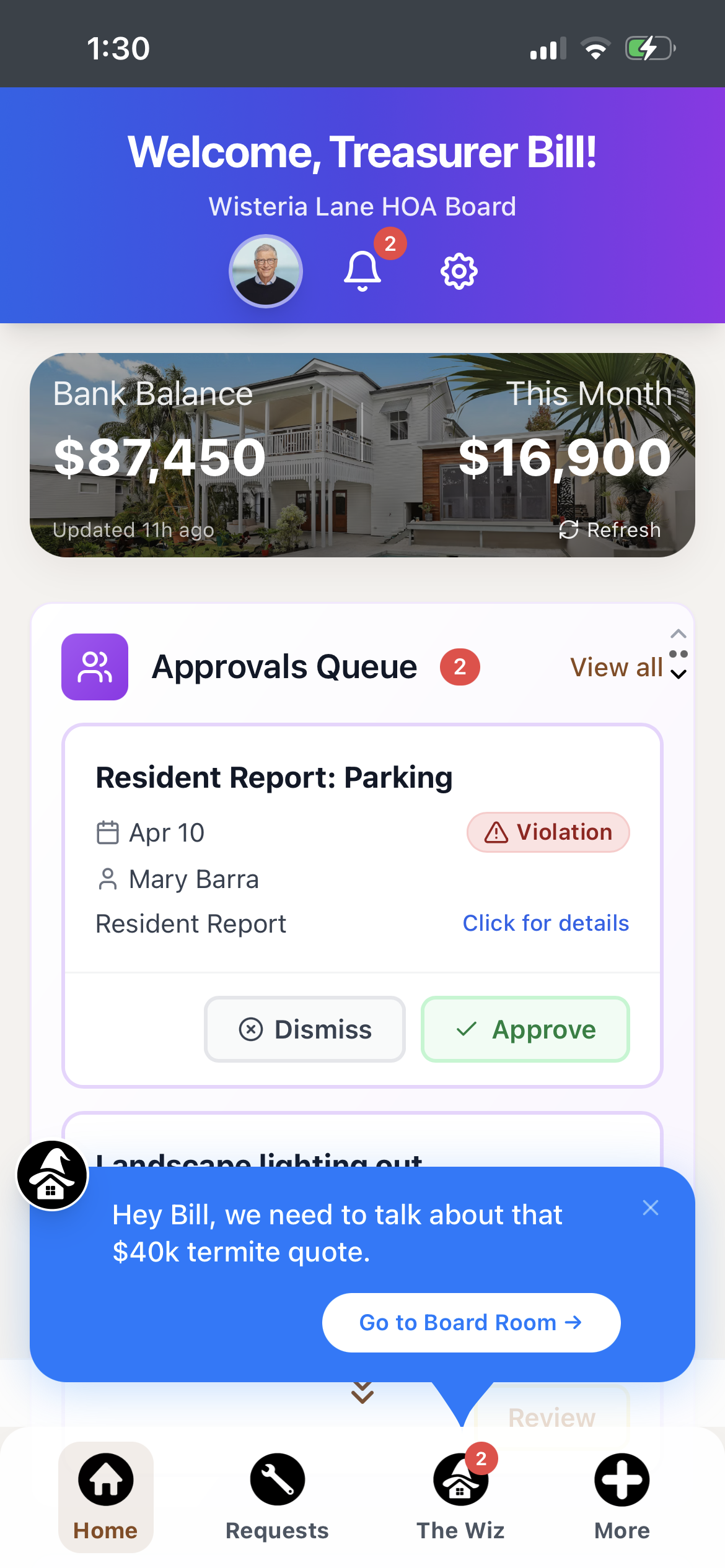This screenshot has width=725, height=1568.
Task: Tap the Refresh icon on the balance card
Action: (x=569, y=530)
